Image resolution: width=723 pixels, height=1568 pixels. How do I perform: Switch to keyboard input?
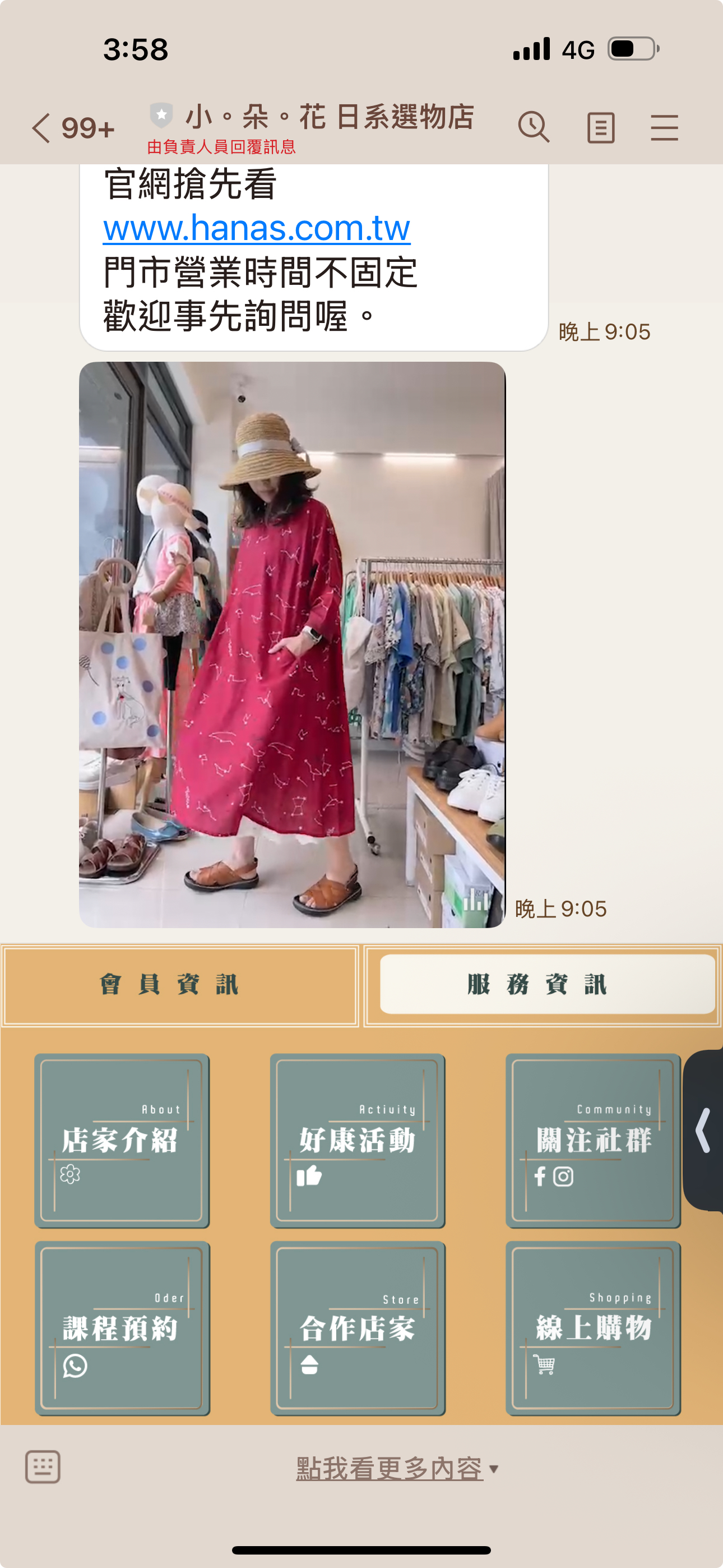(43, 1467)
